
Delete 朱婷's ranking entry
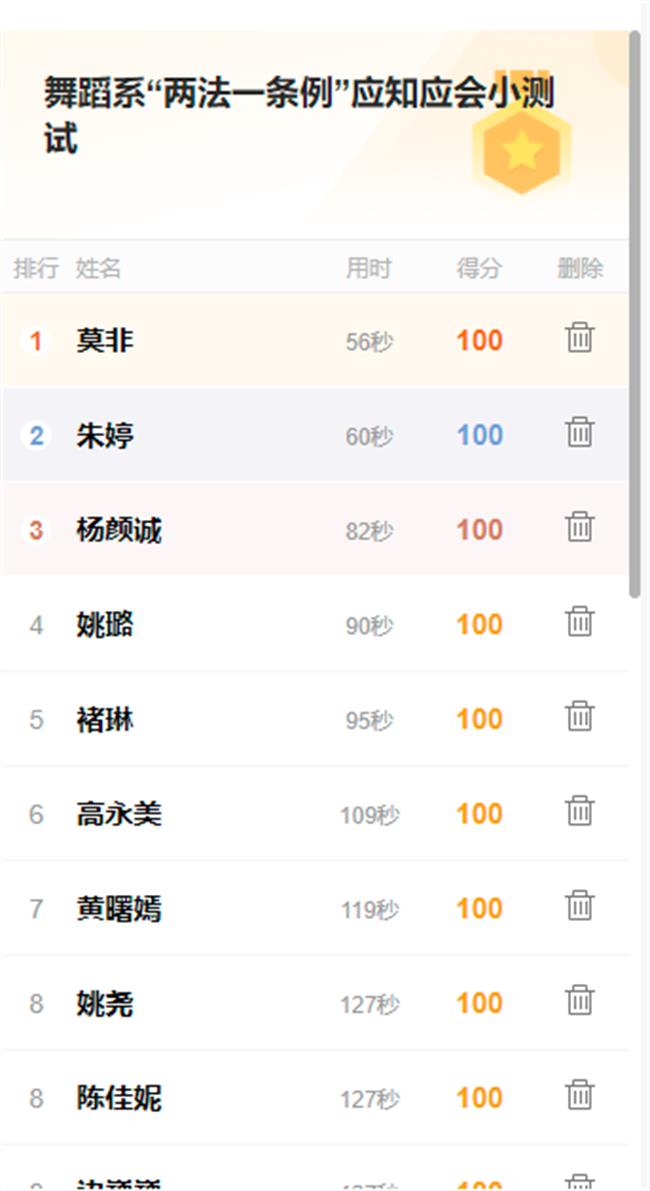[x=580, y=433]
